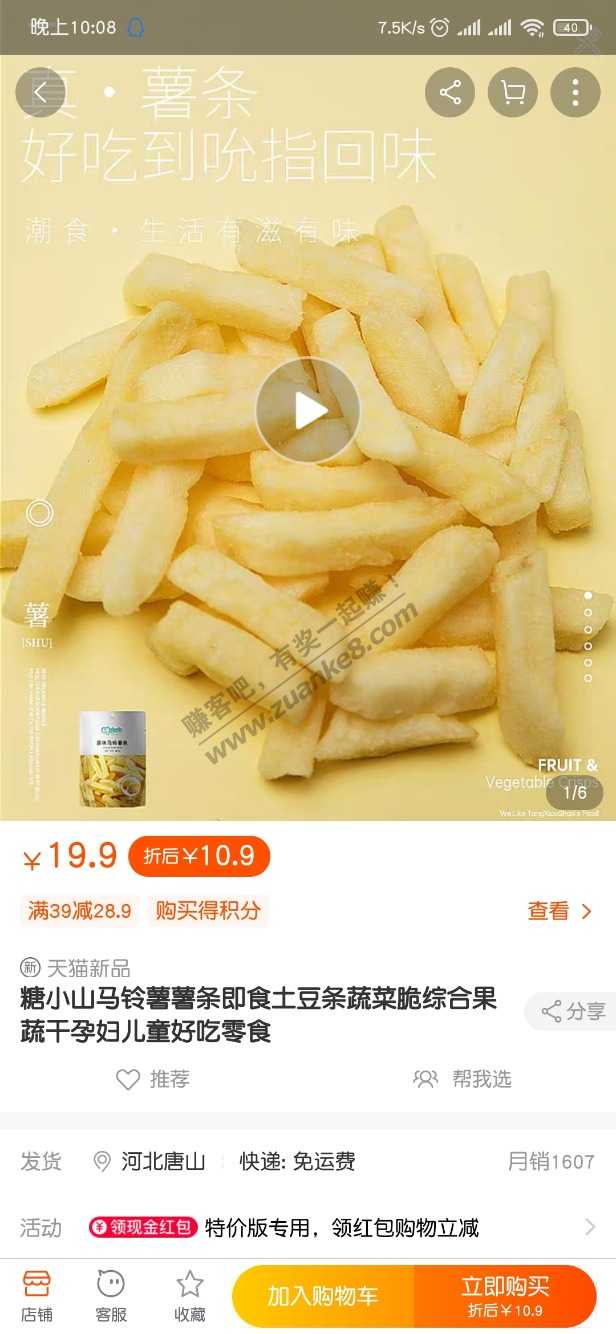The width and height of the screenshot is (616, 1334).
Task: Add item to favorites with 收藏
Action: click(x=190, y=1296)
